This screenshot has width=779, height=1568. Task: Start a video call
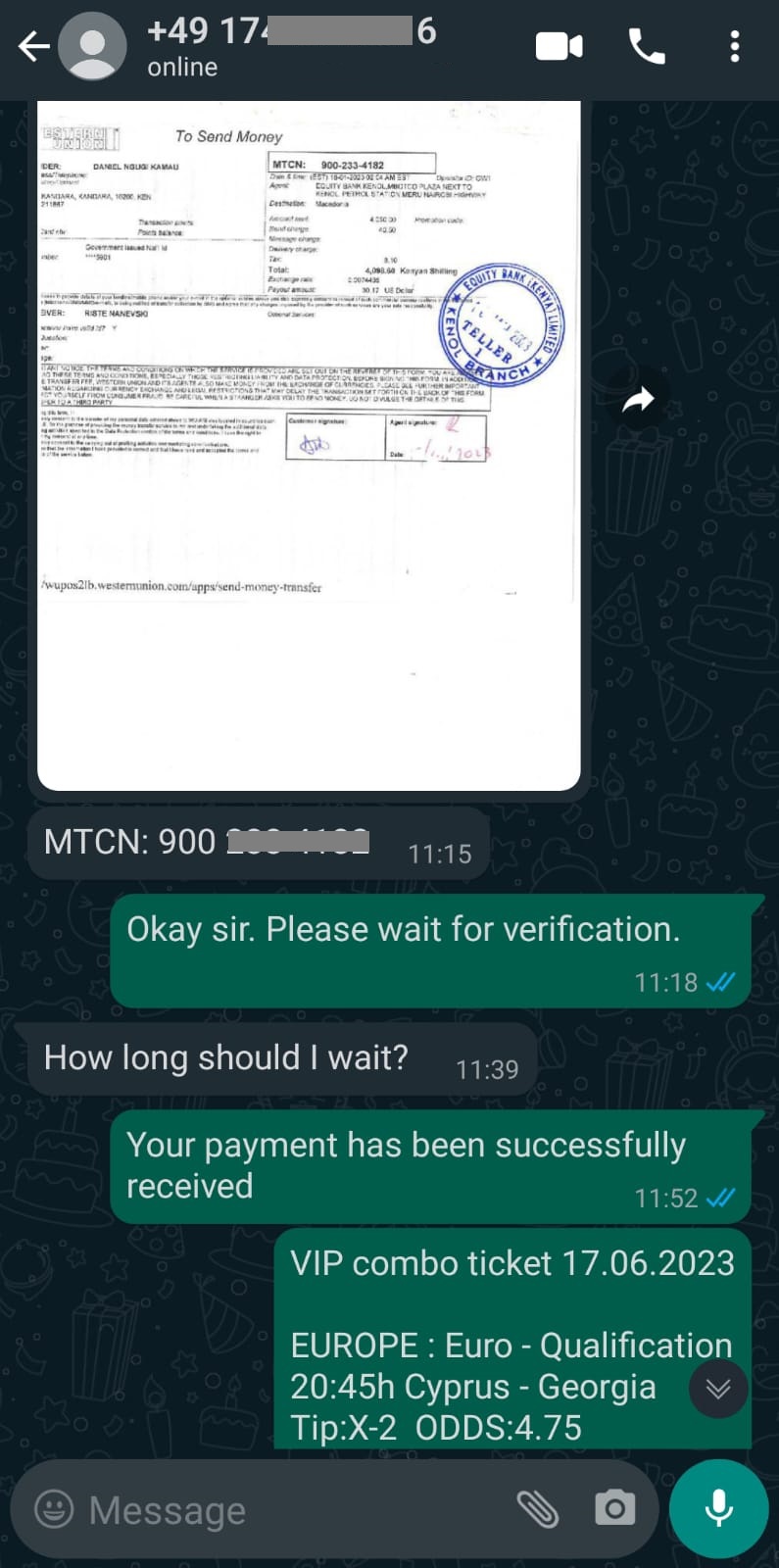(559, 46)
